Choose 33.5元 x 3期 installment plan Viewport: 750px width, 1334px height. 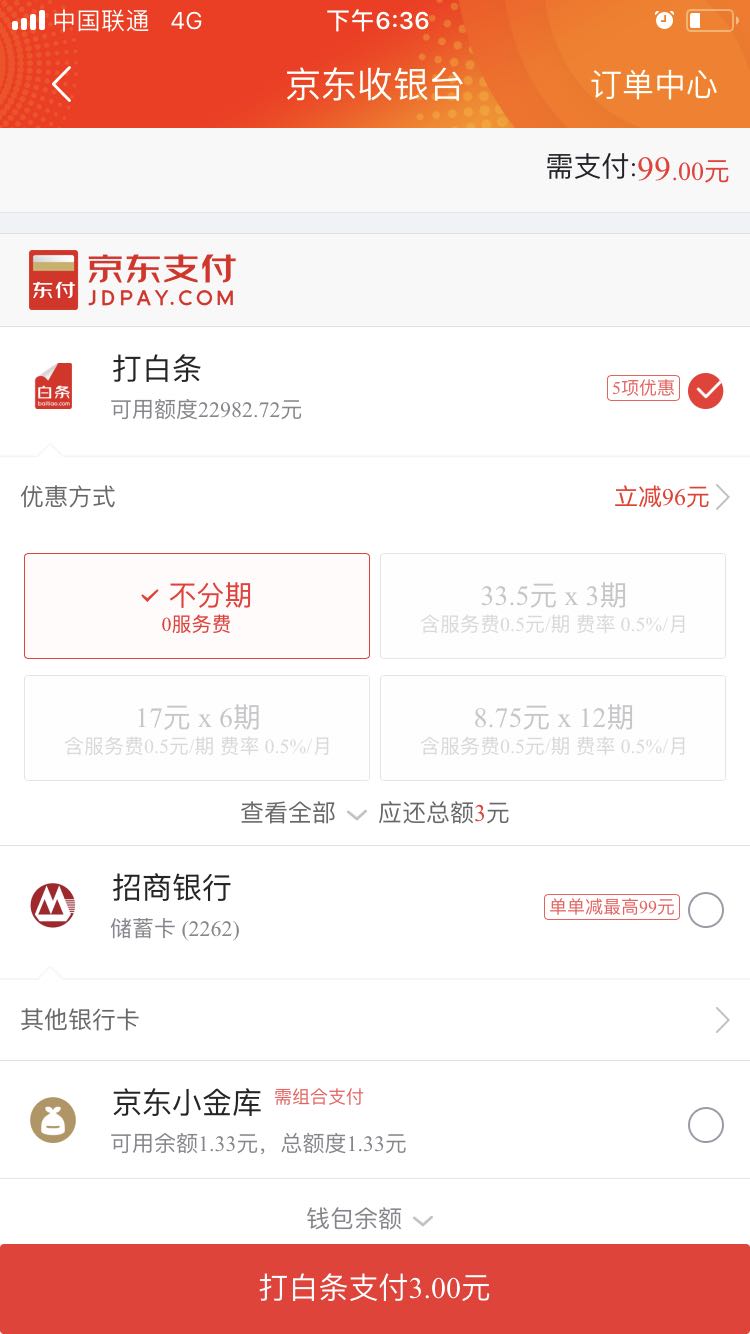553,606
